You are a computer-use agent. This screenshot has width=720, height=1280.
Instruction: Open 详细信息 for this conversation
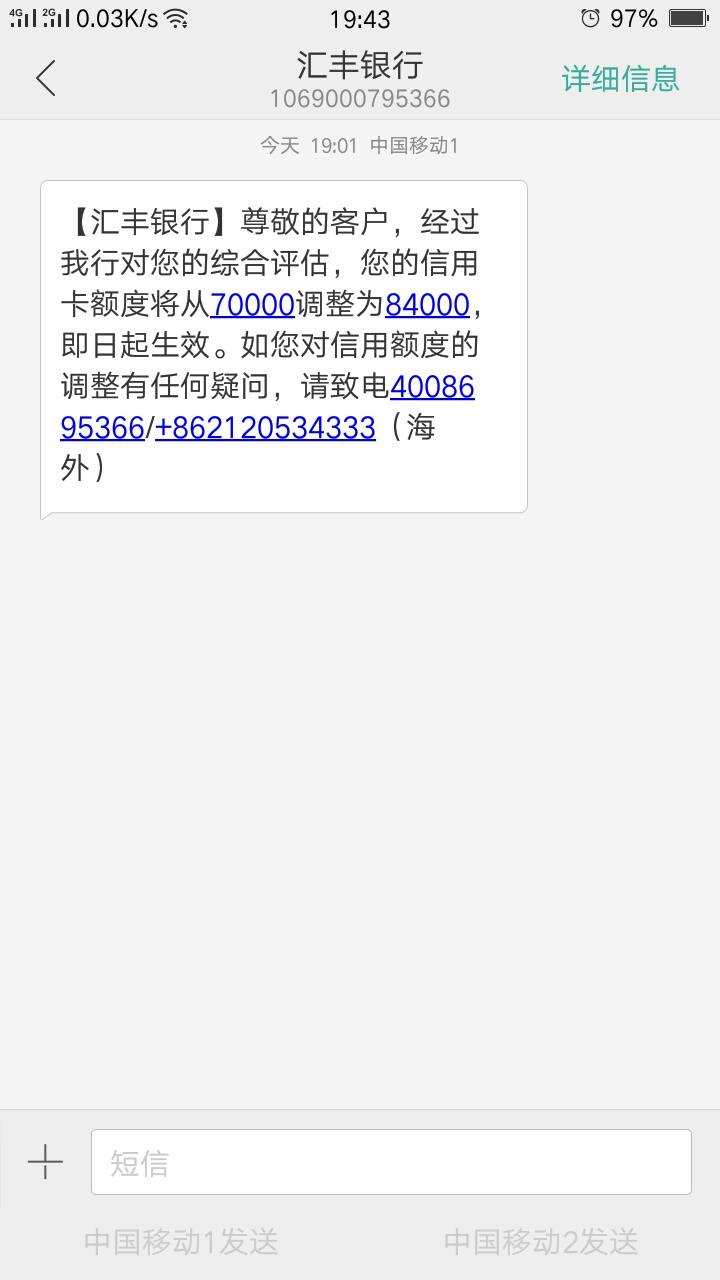pos(620,79)
